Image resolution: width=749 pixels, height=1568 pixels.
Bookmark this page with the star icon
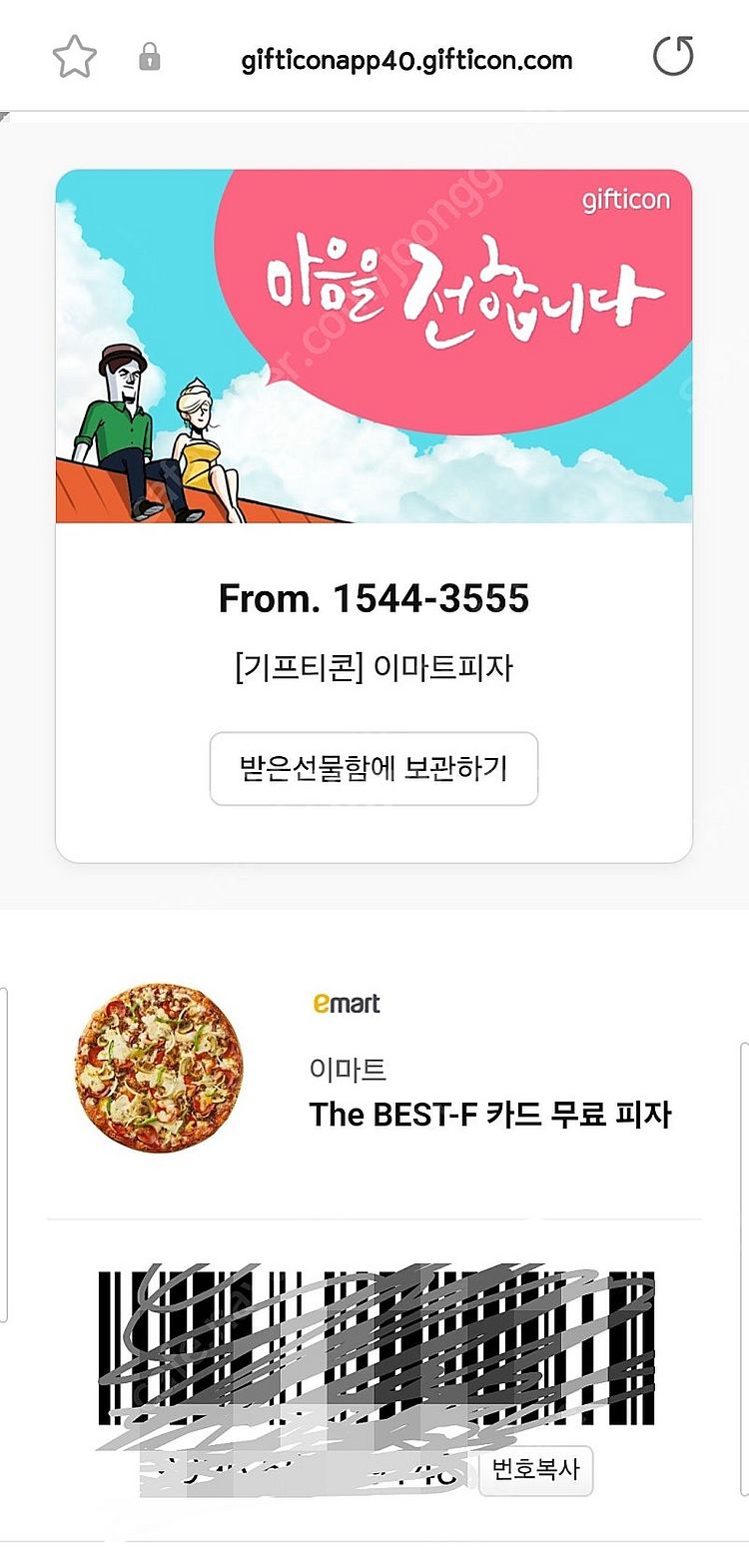coord(74,57)
